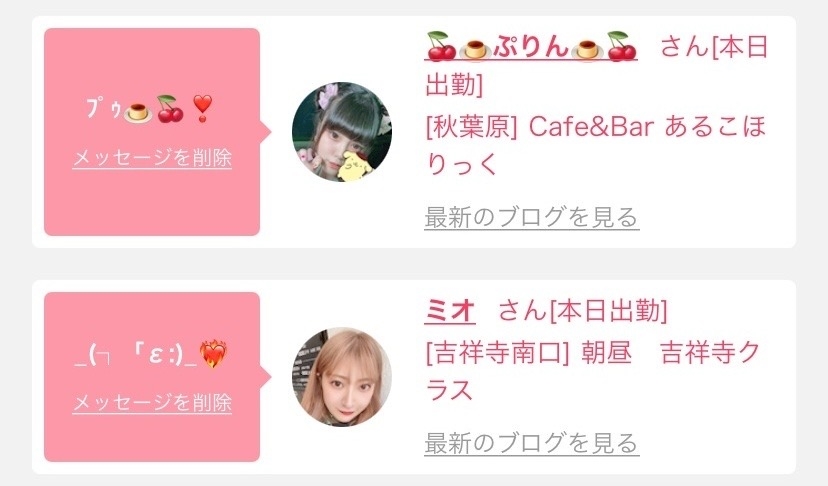This screenshot has height=486, width=828.
Task: Open ぷりん's profile name link
Action: click(x=531, y=47)
